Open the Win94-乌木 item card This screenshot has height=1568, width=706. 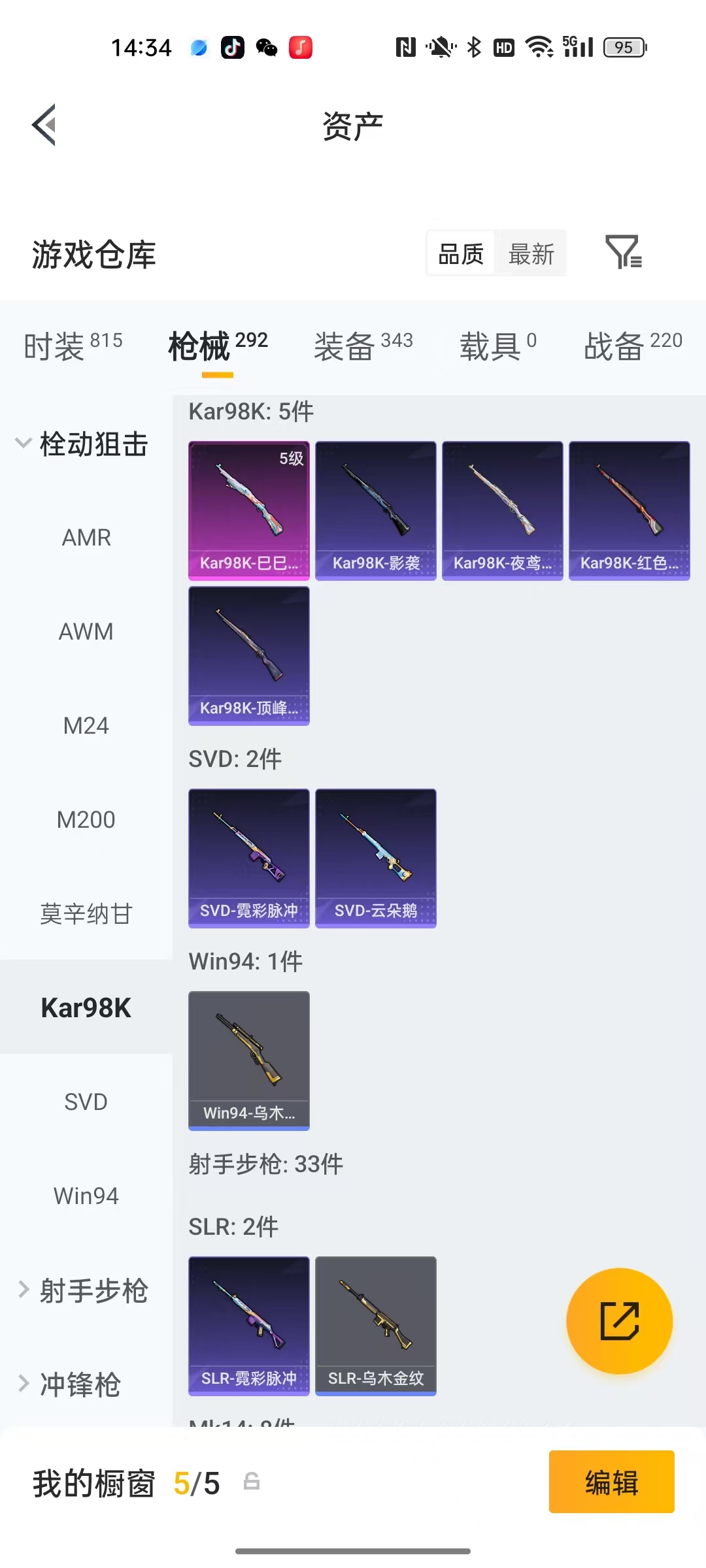coord(248,1061)
